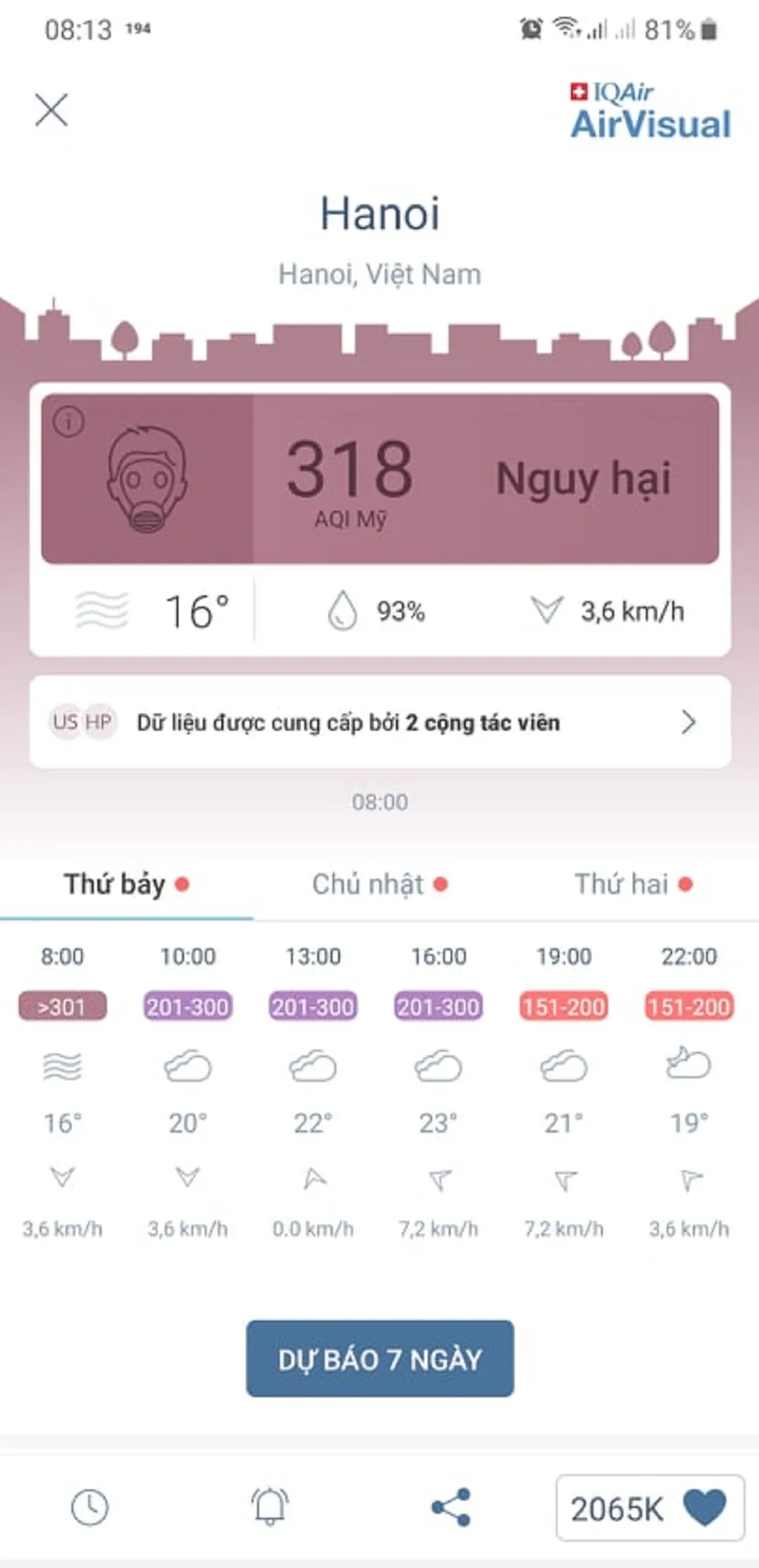Open the info icon on AQI card
Viewport: 759px width, 1568px height.
coord(69,421)
